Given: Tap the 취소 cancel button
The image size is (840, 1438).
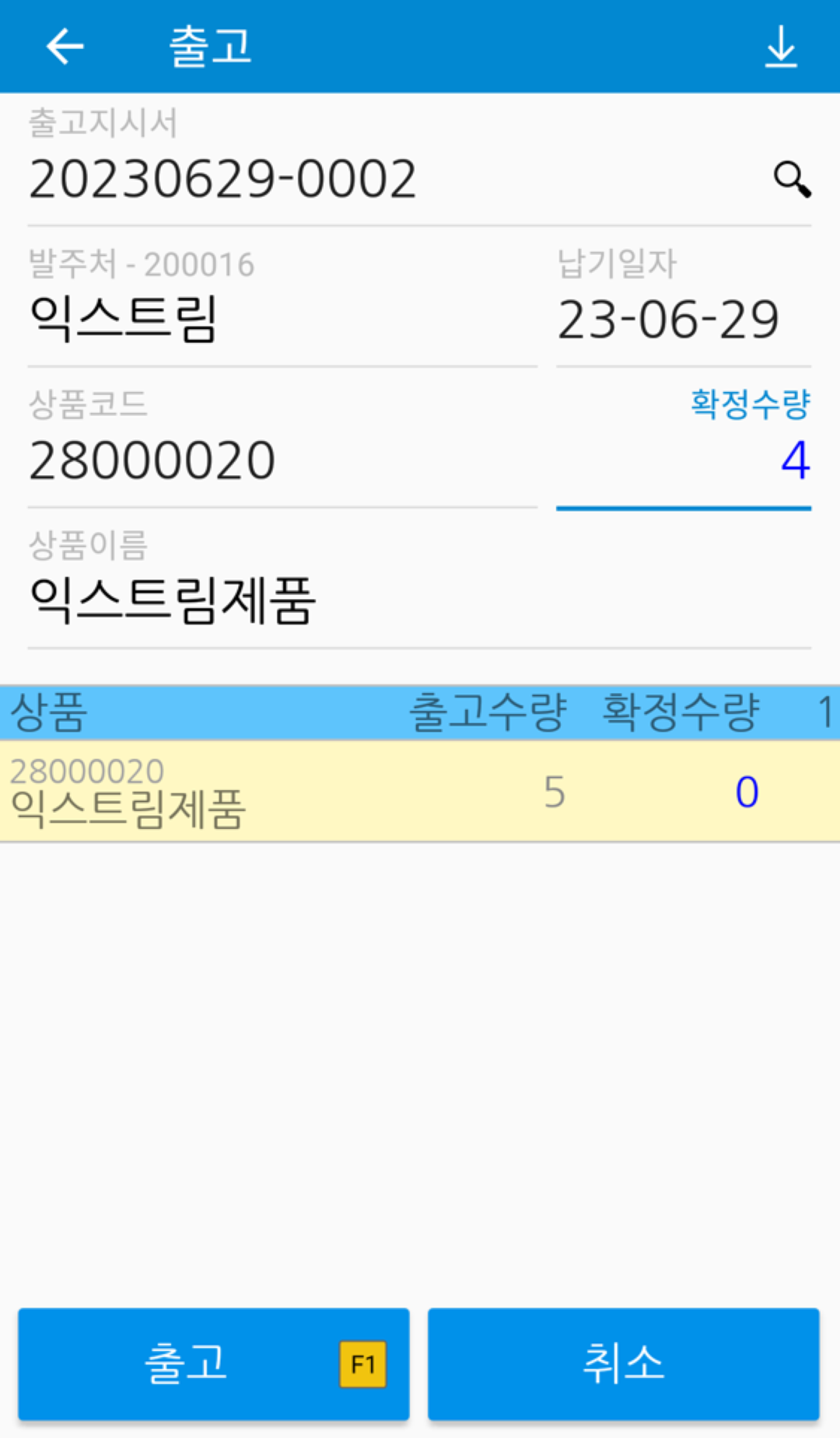Looking at the screenshot, I should point(624,1364).
